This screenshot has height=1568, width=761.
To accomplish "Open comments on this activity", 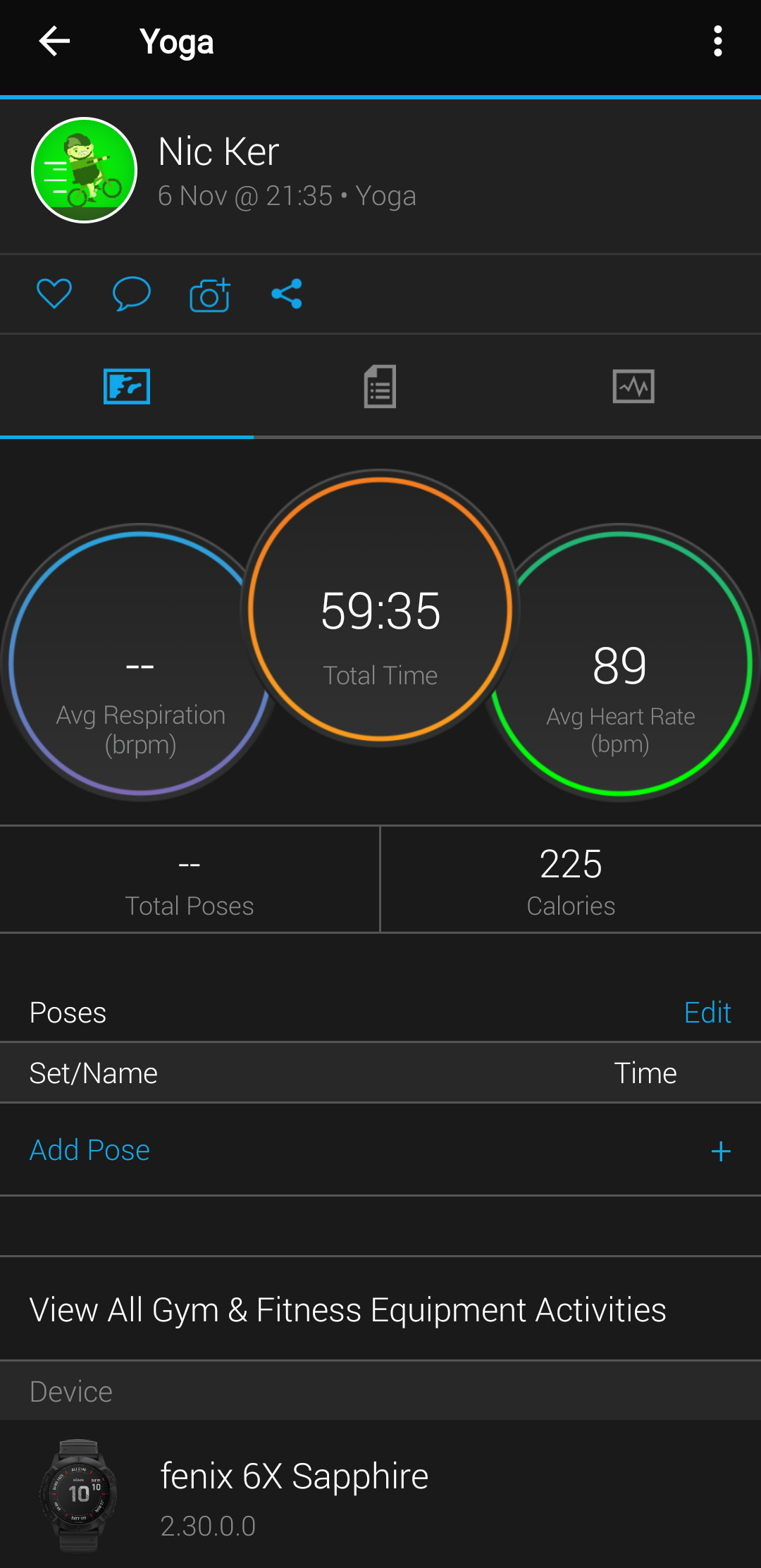I will [x=132, y=294].
